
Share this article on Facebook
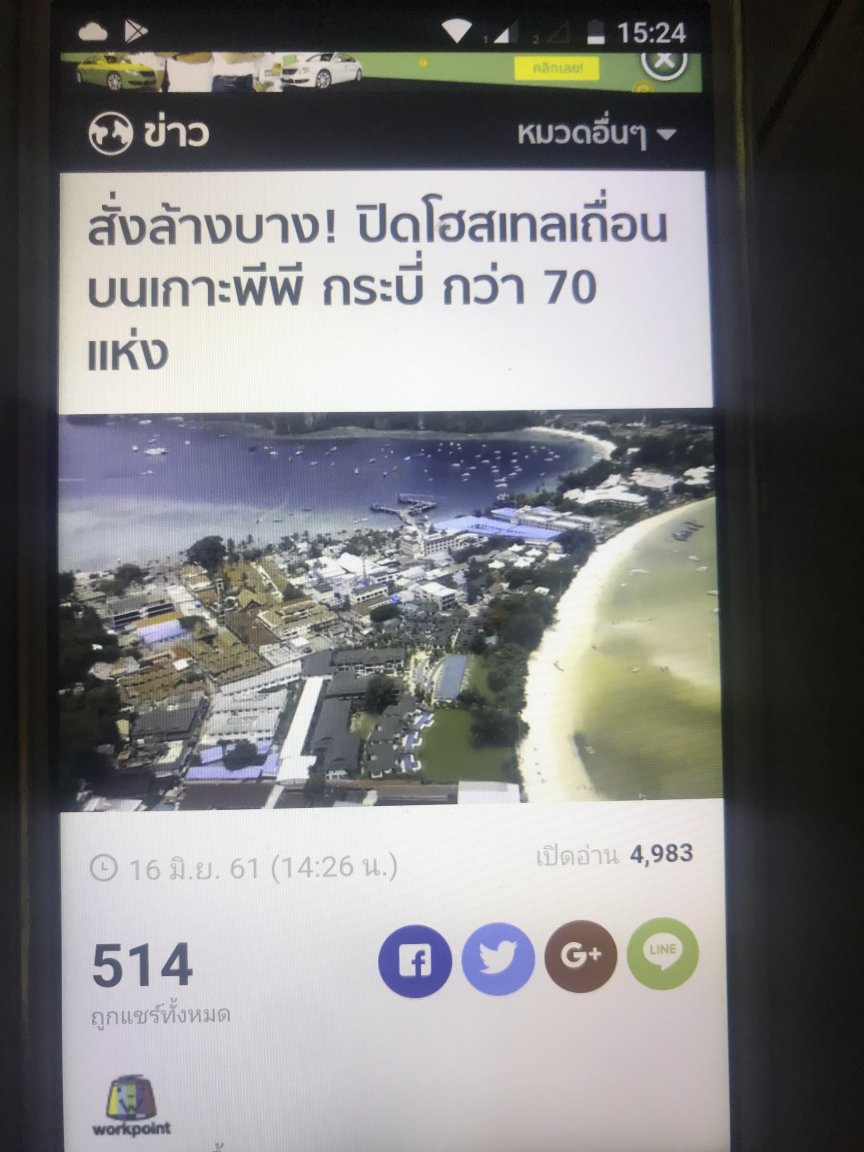pos(414,959)
